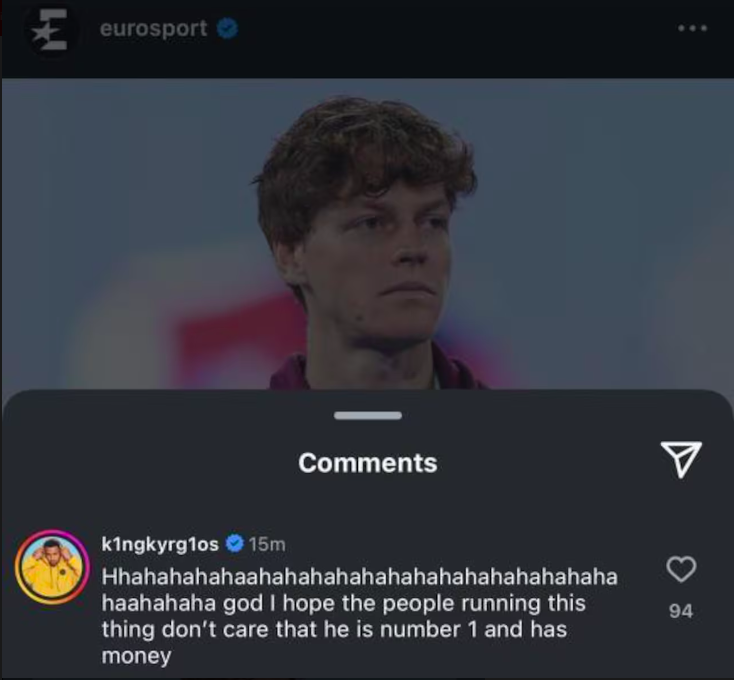734x680 pixels.
Task: Open k1ngkyrg1os profile picture
Action: click(x=52, y=567)
